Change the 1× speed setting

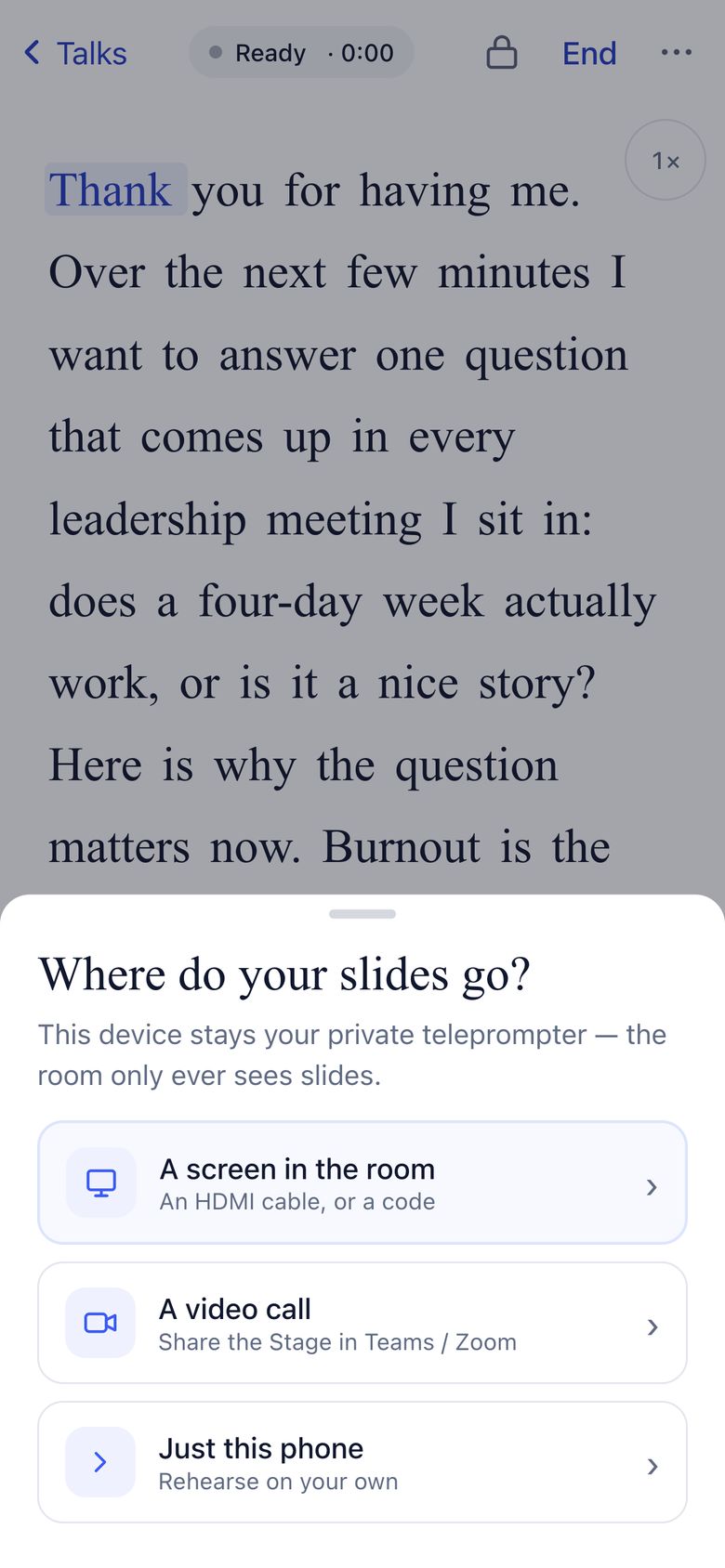pos(666,160)
